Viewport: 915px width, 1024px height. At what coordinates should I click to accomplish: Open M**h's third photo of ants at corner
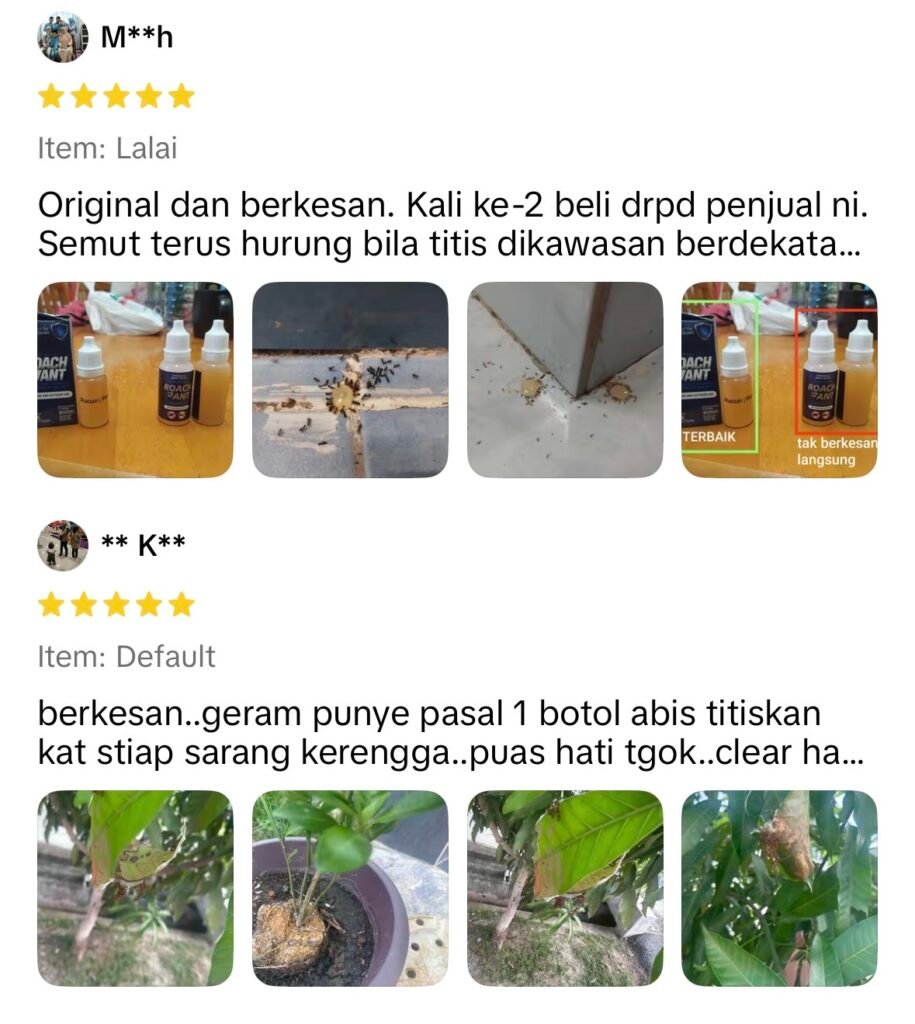[x=565, y=379]
